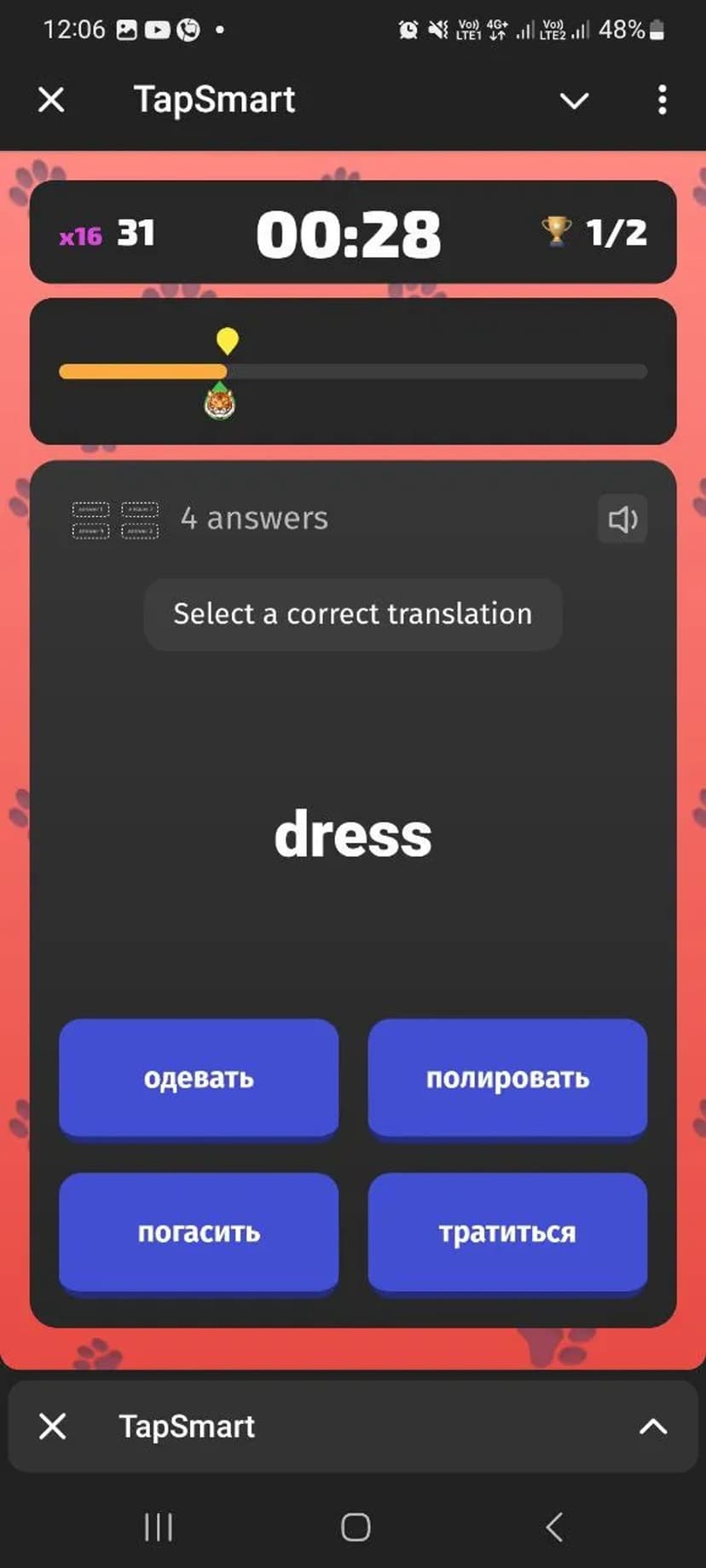Close the TapSmart mini app
The image size is (706, 1568).
(x=52, y=101)
